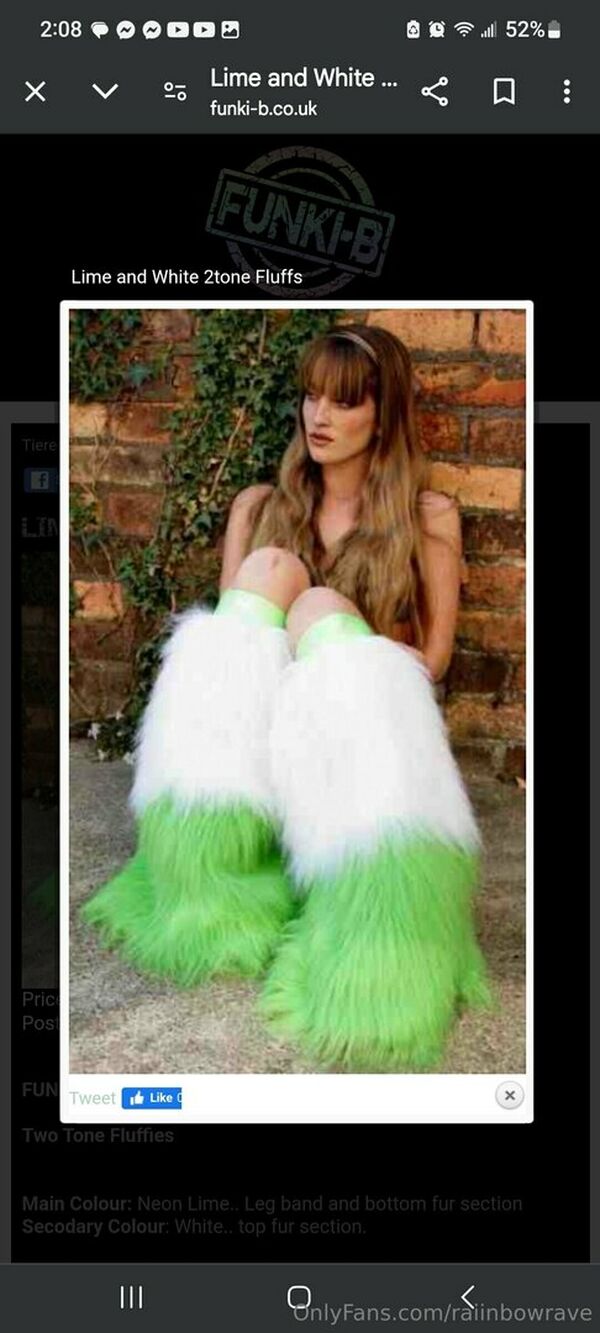Go back with system back button
Viewport: 600px width, 1333px height.
(x=468, y=1297)
